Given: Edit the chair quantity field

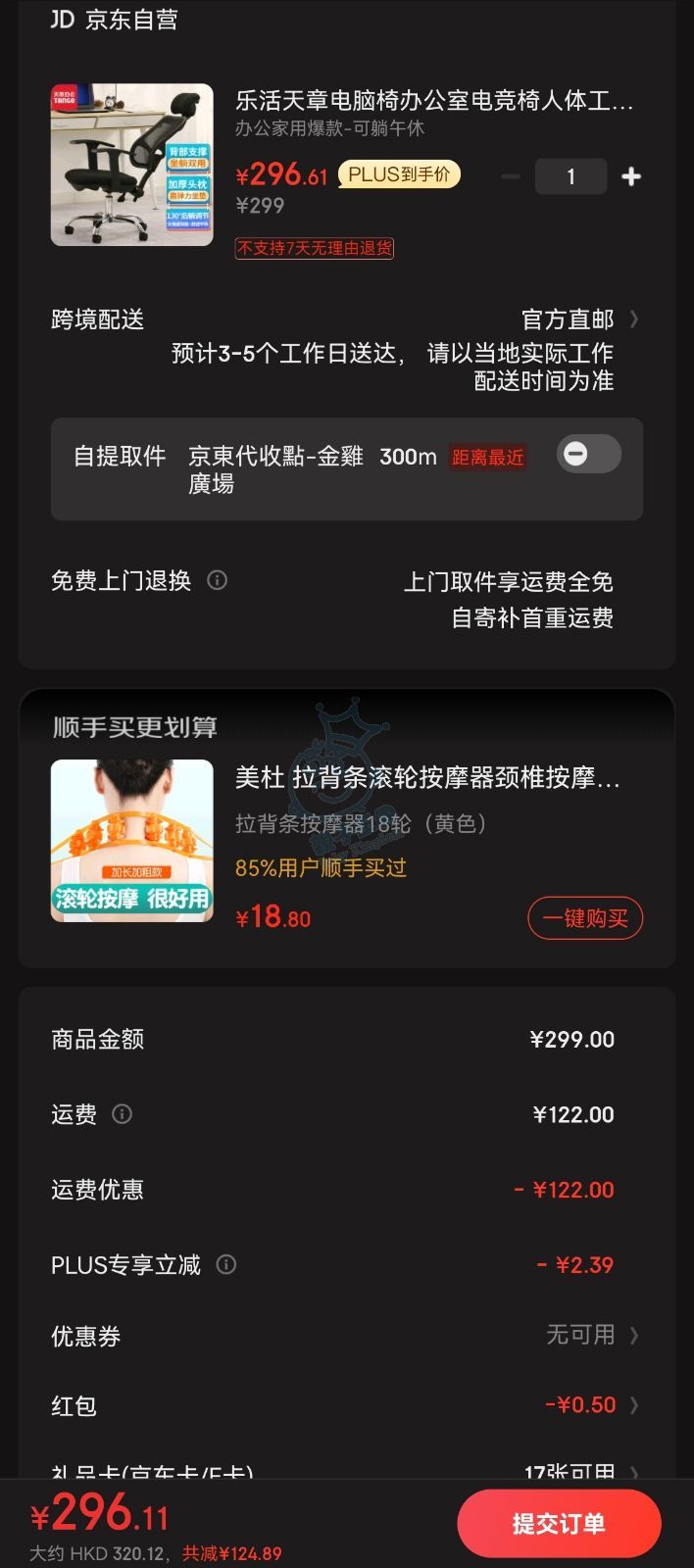Looking at the screenshot, I should click(570, 176).
